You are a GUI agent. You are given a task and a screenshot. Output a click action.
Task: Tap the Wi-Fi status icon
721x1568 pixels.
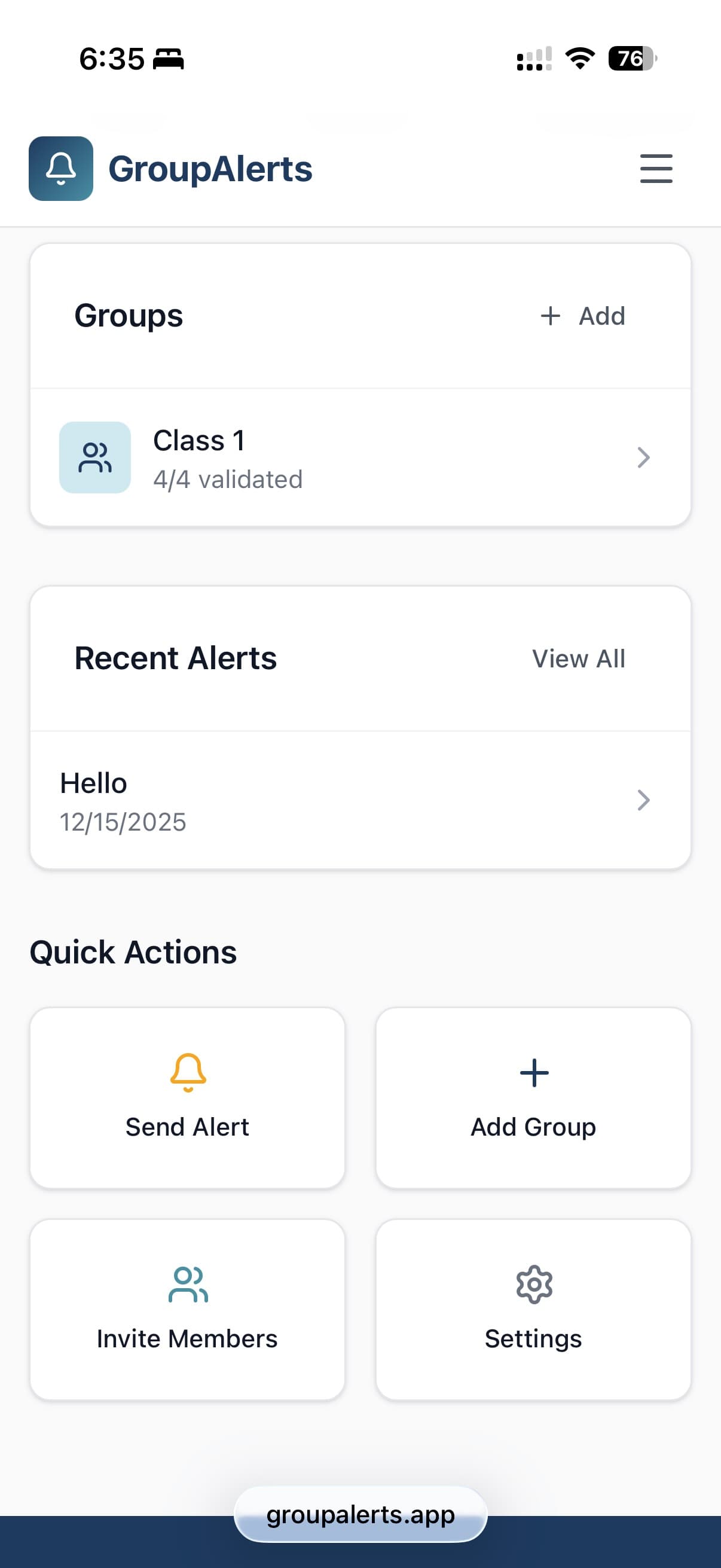[579, 57]
